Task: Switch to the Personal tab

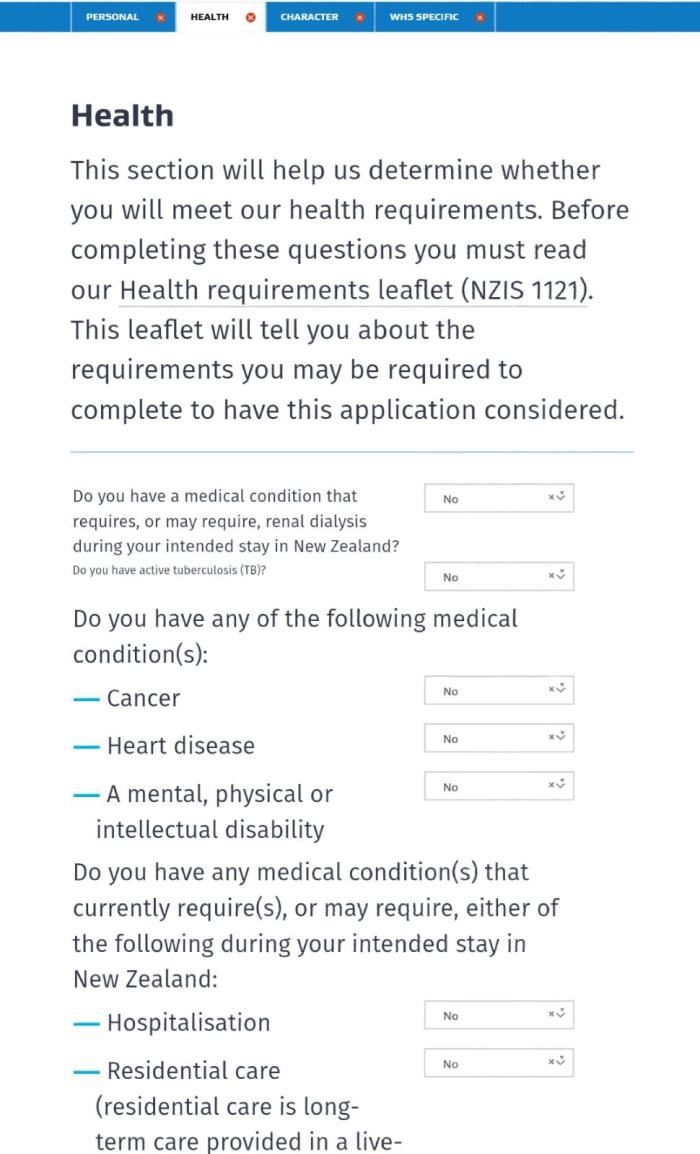Action: (x=112, y=17)
